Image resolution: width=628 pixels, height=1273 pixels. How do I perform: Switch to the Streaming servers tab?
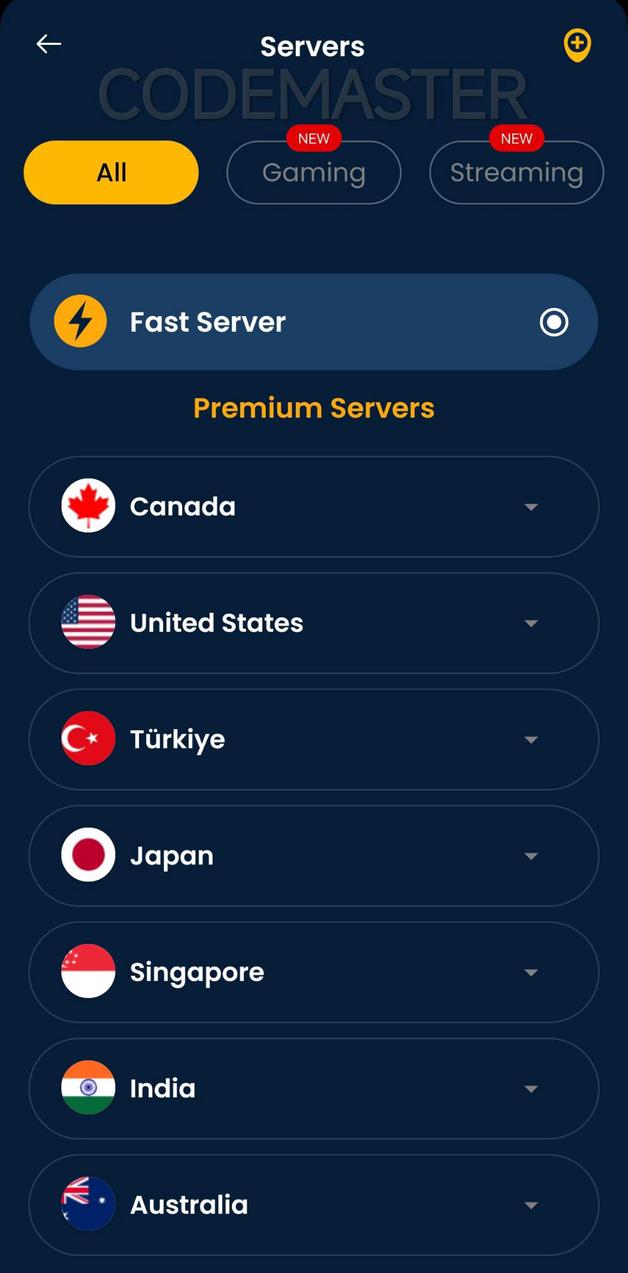516,173
